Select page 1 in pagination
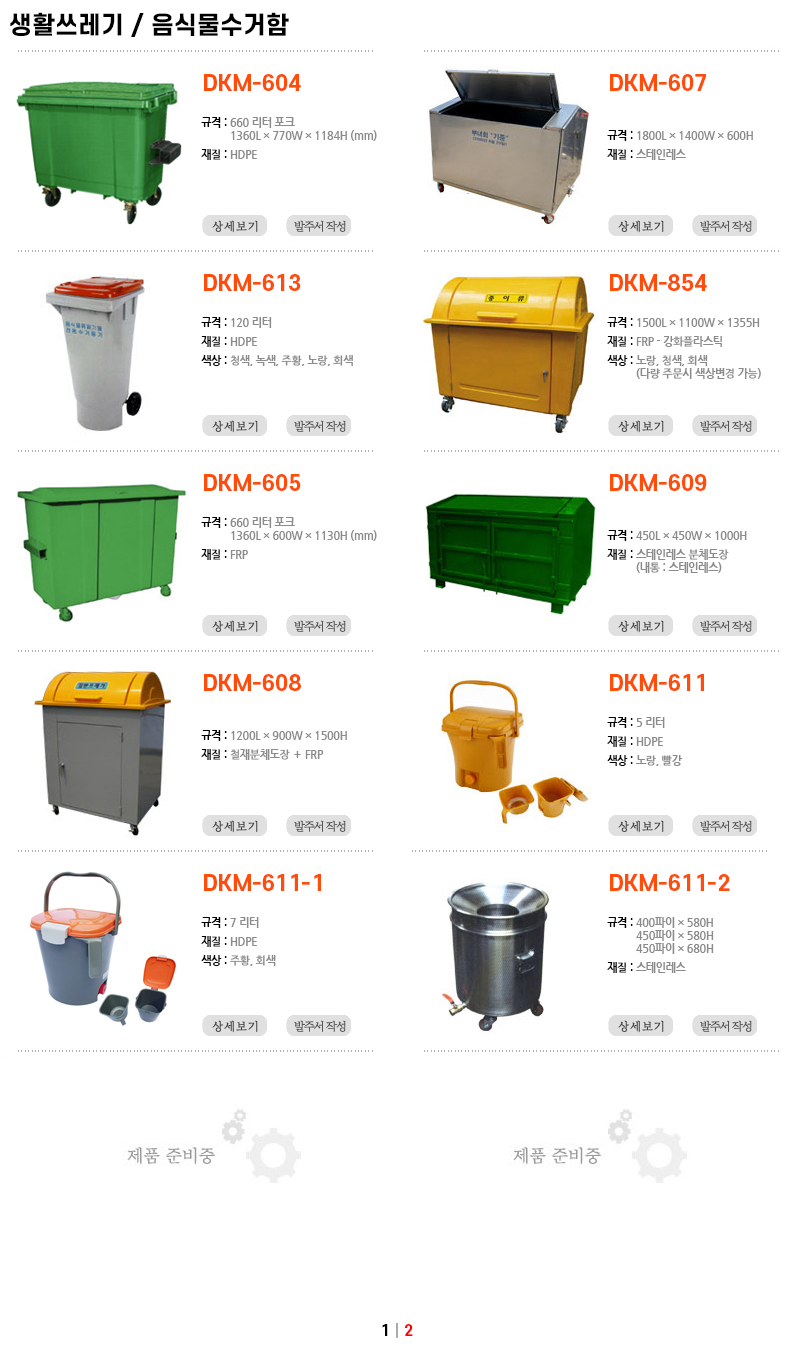 (385, 1330)
